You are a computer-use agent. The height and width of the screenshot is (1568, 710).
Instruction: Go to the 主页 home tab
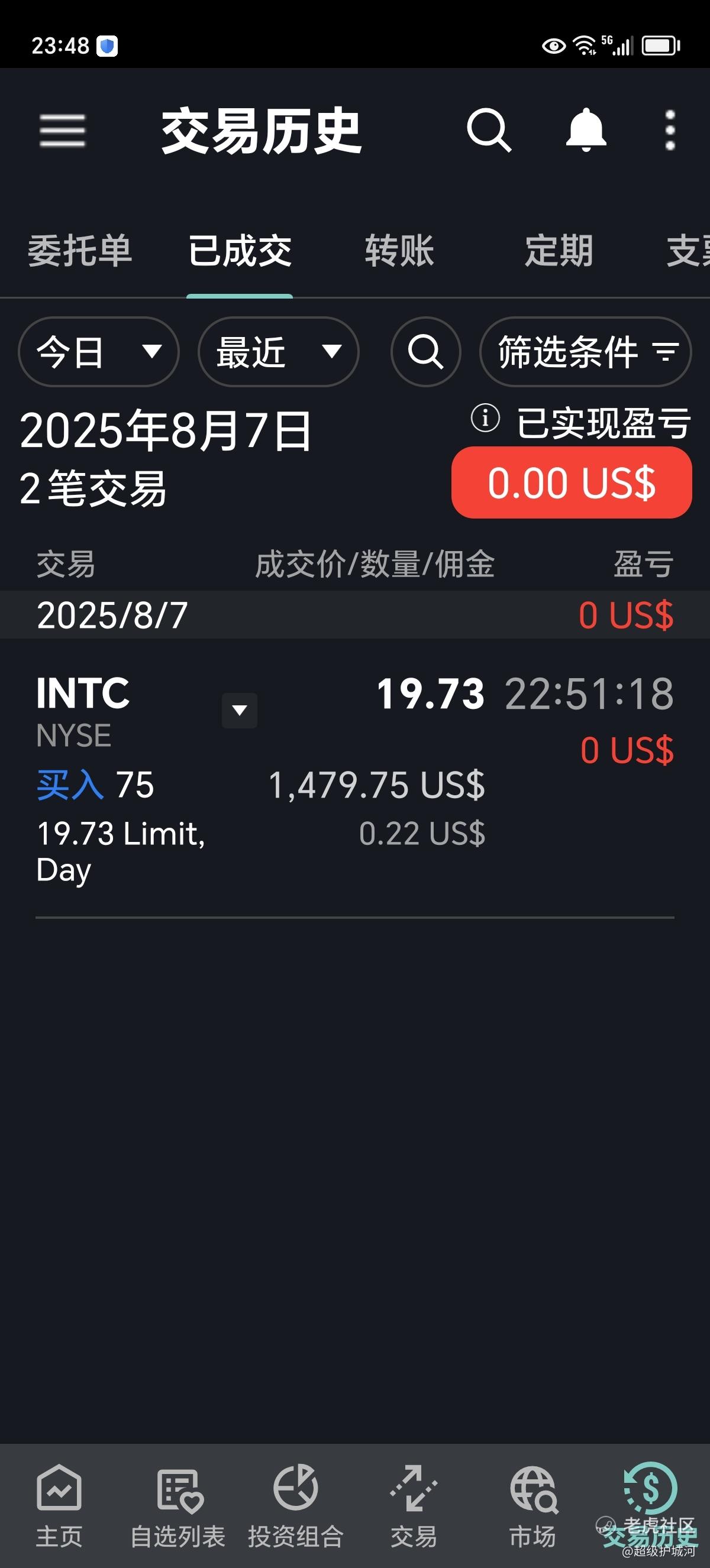coord(59,1505)
